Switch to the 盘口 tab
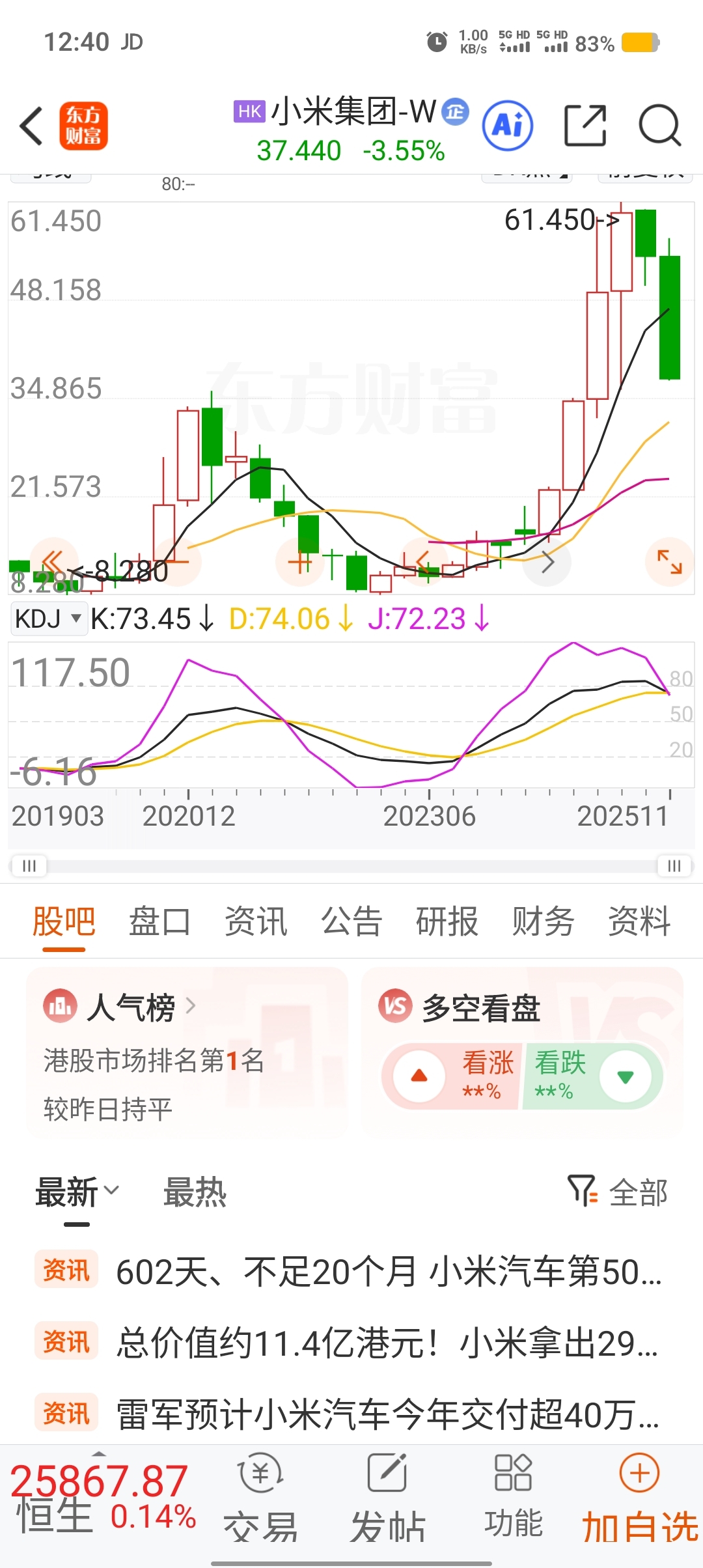Screen dimensions: 703x1568 click(x=159, y=921)
